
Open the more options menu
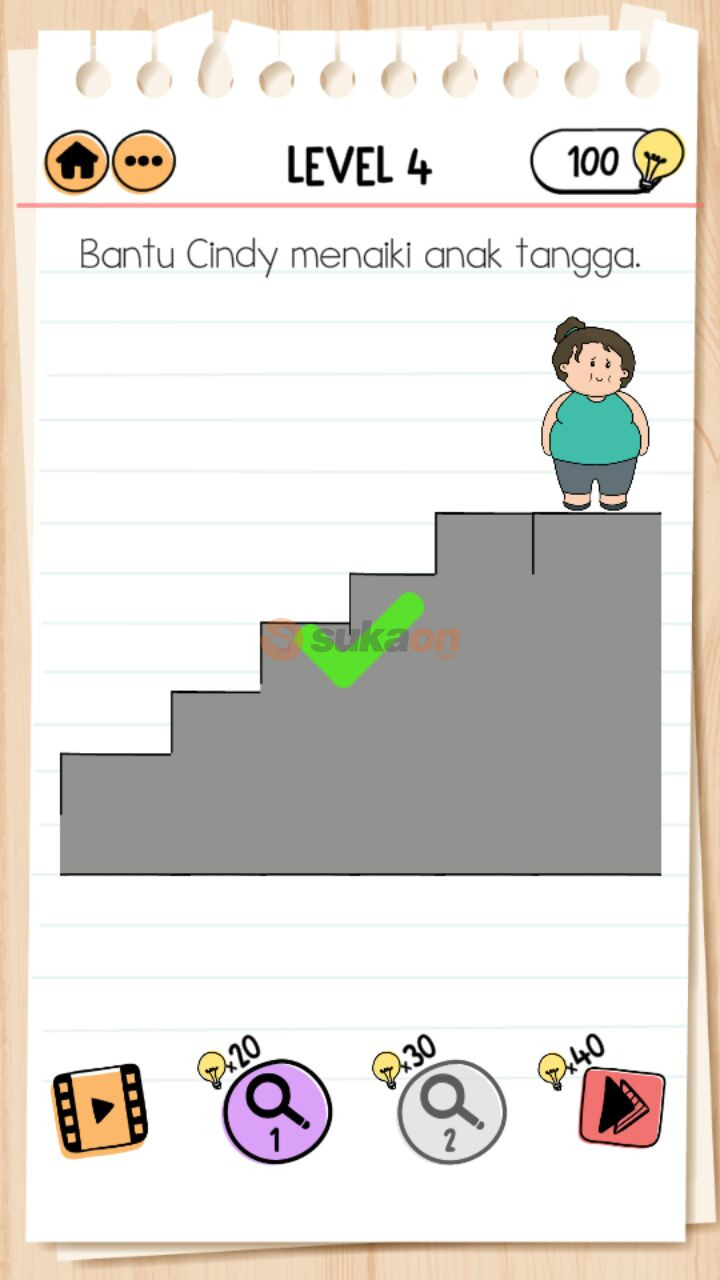143,162
